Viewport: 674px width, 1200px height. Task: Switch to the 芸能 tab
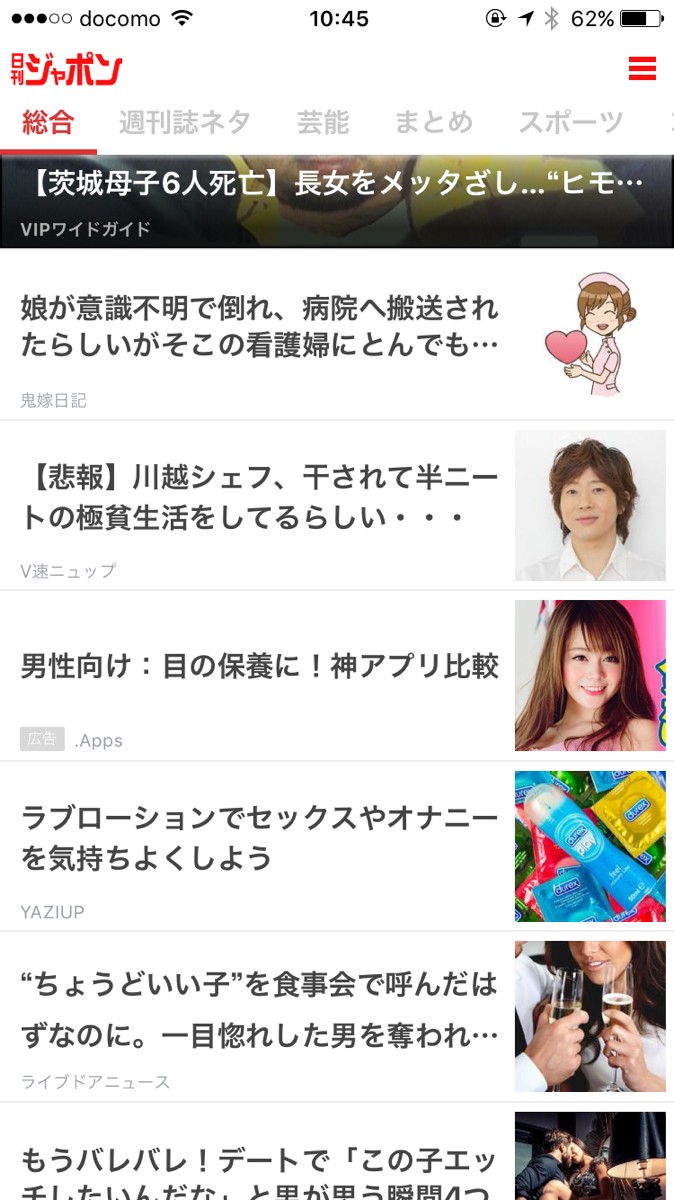click(323, 123)
